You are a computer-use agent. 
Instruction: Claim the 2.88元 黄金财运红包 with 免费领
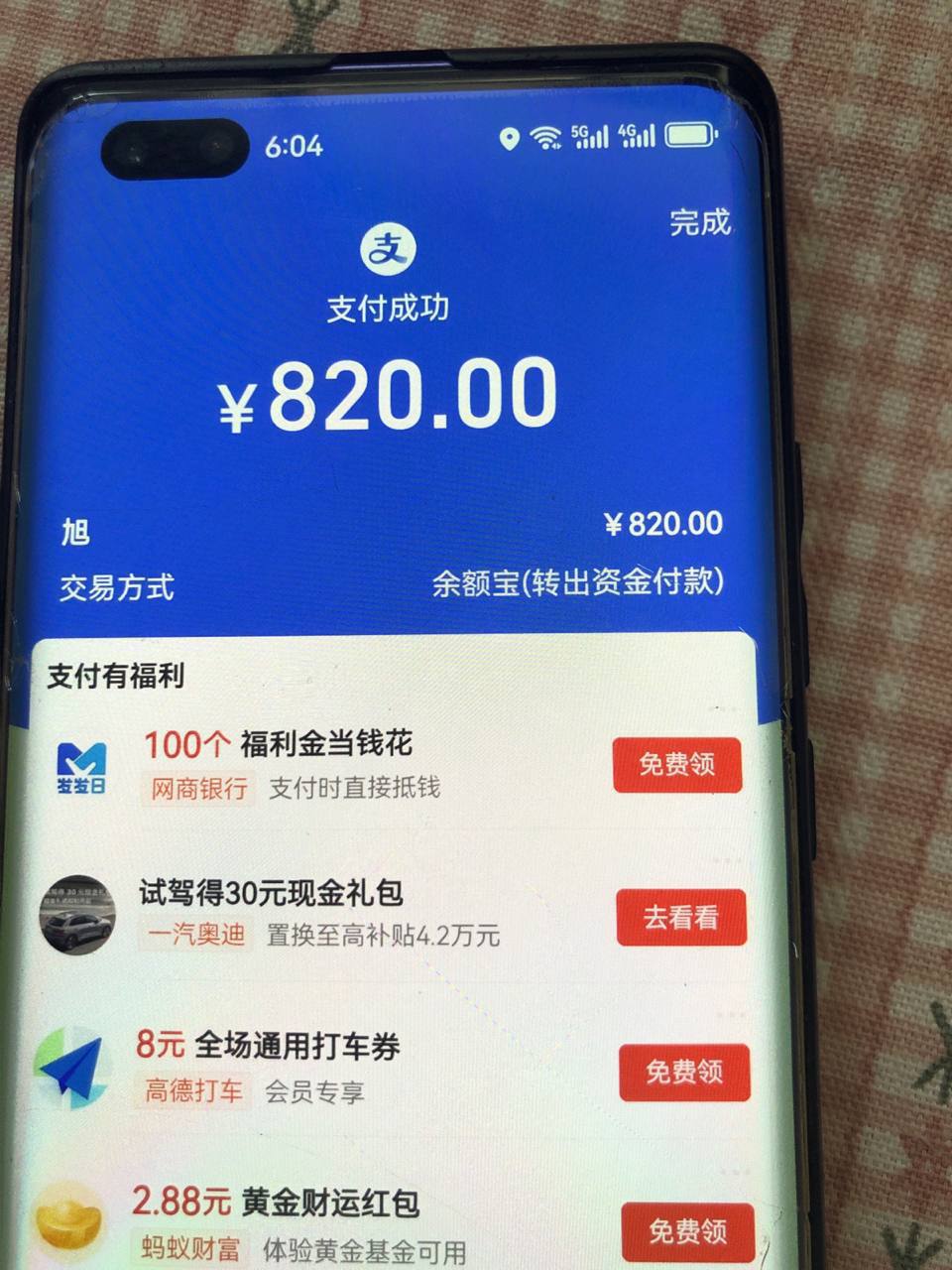686,1231
